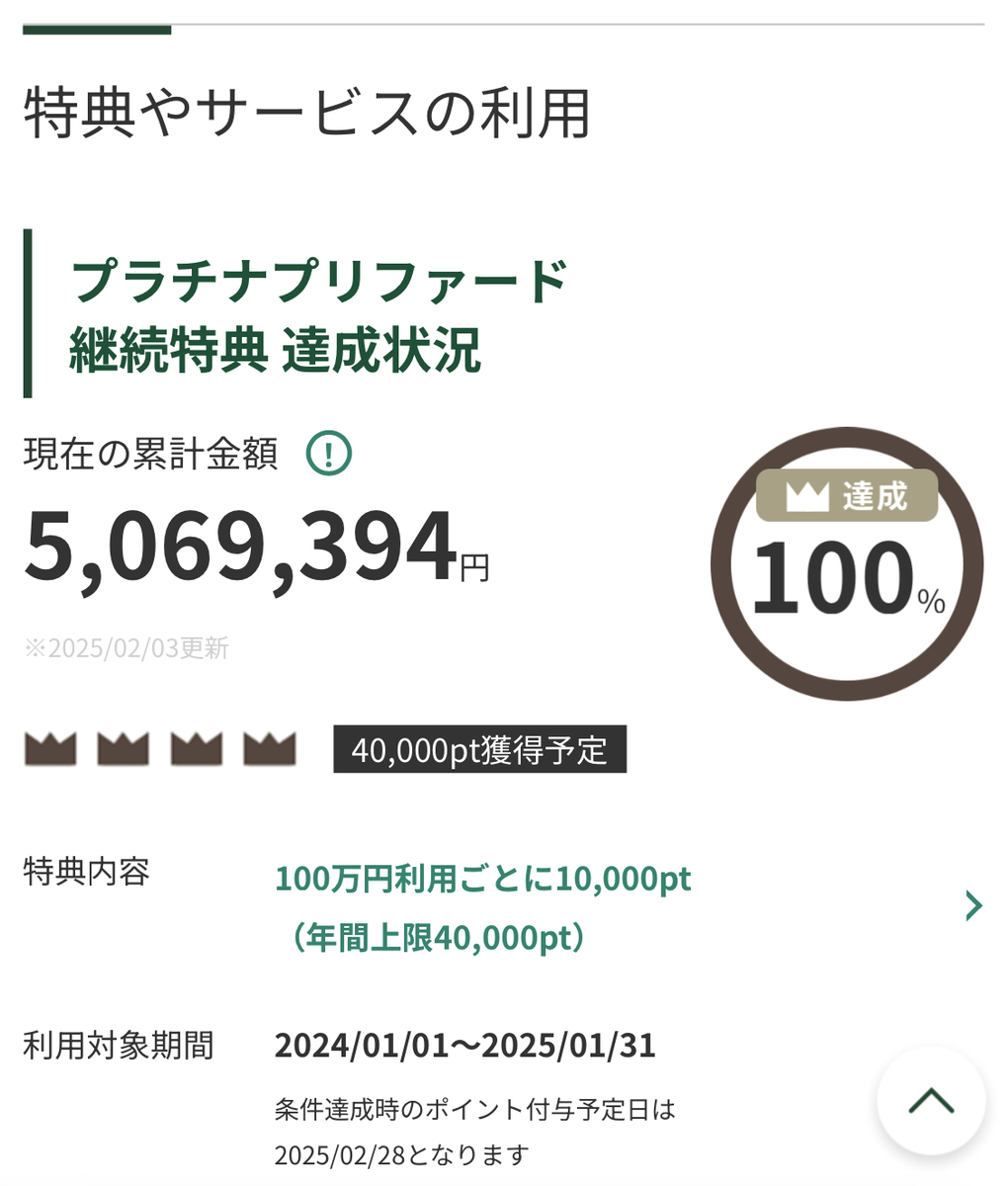Open the 100万円利用ごとに10,000pt benefit link
The height and width of the screenshot is (1186, 1008).
pyautogui.click(x=484, y=878)
